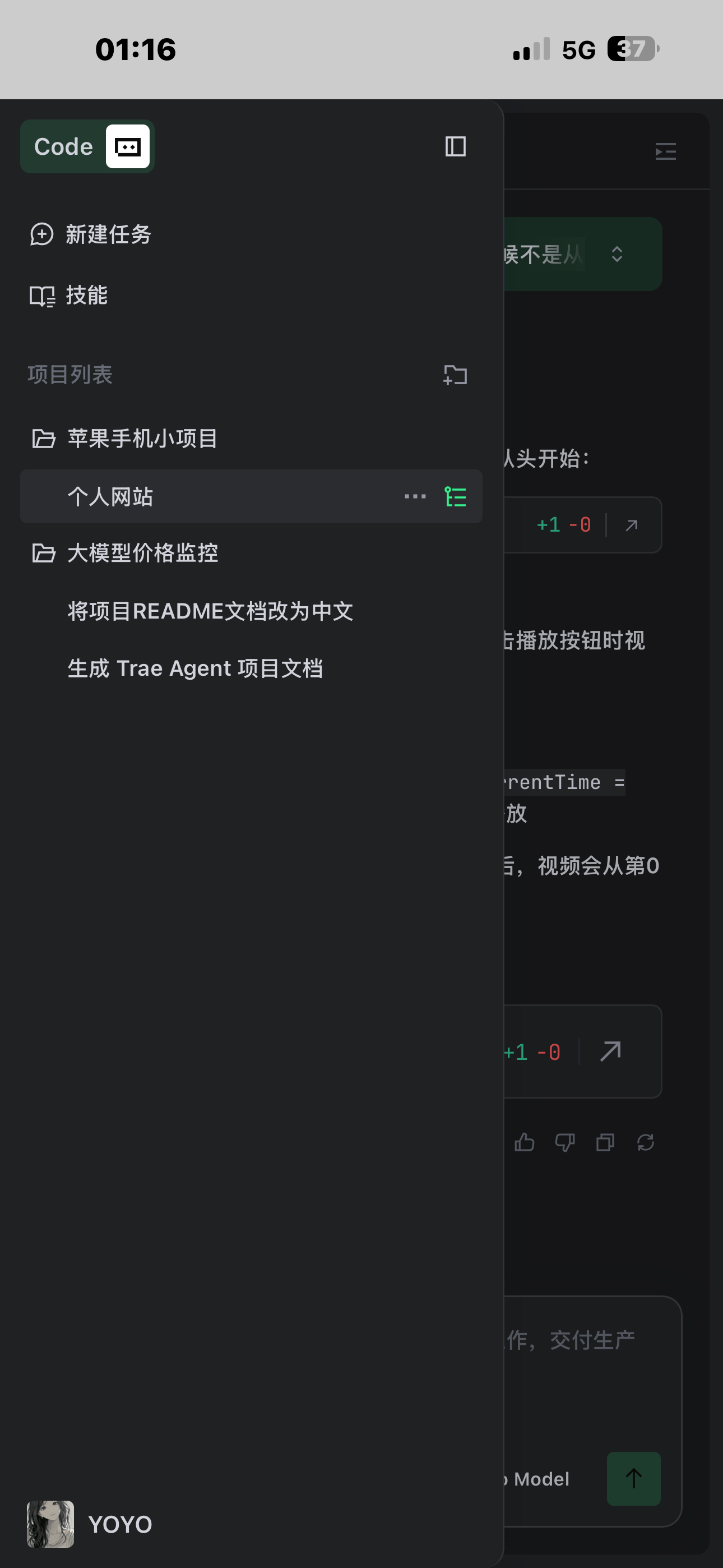This screenshot has height=1568, width=723.
Task: Open the task list icon on 个人网站
Action: coord(455,497)
